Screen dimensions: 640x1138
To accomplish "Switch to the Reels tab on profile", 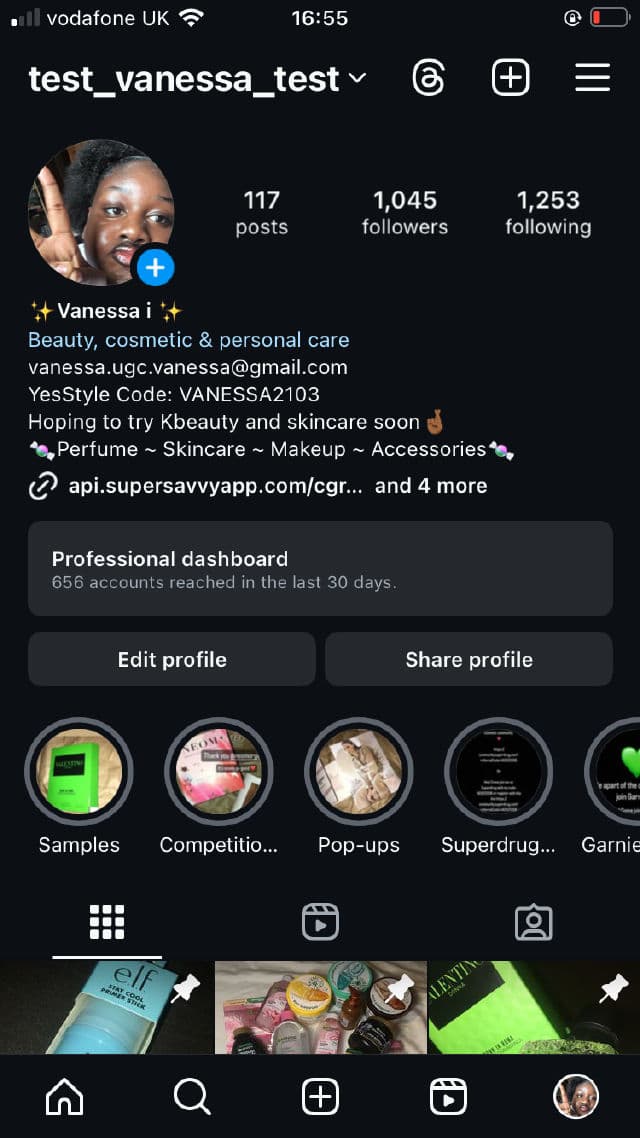I will tap(320, 922).
